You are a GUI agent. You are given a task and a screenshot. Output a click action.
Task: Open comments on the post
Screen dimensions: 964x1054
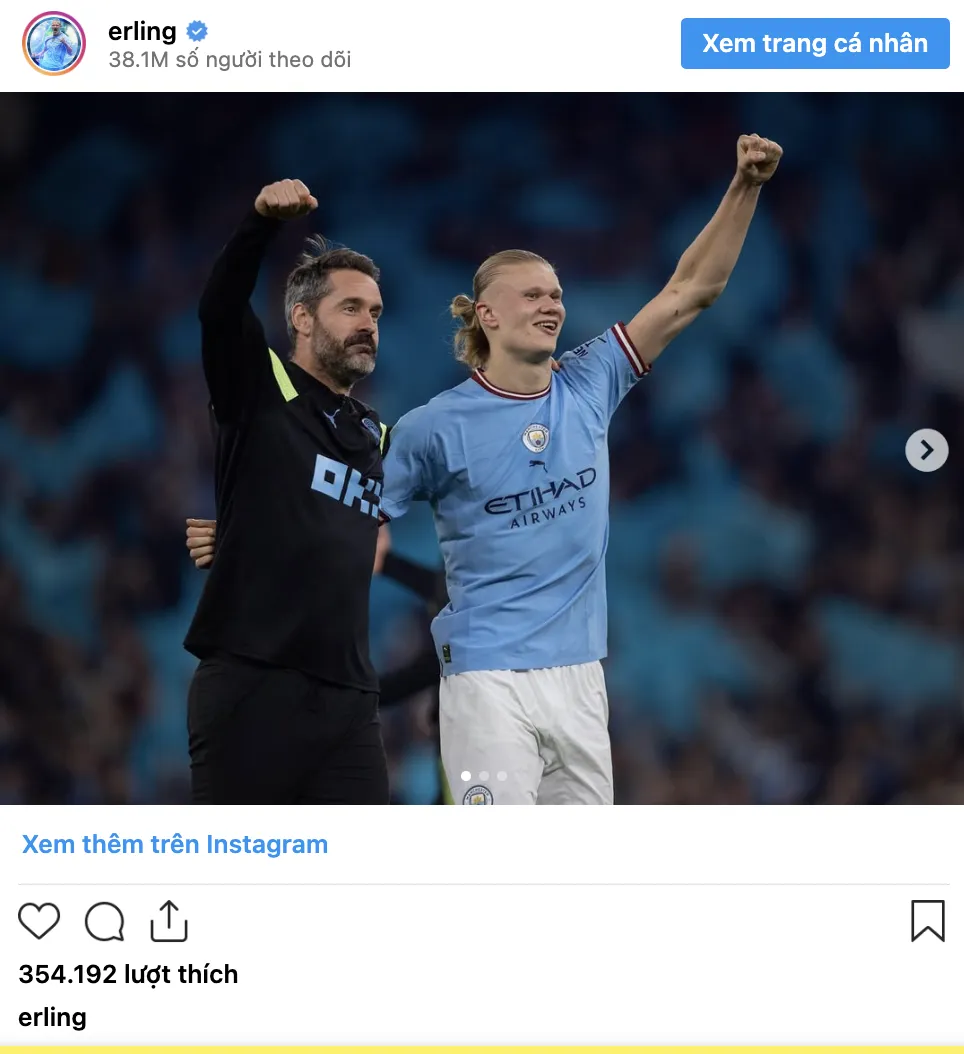(x=104, y=921)
